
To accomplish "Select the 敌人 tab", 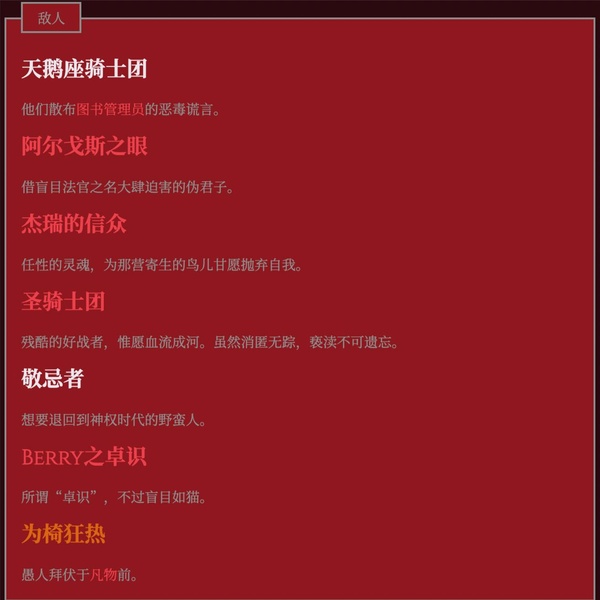I will [51, 18].
